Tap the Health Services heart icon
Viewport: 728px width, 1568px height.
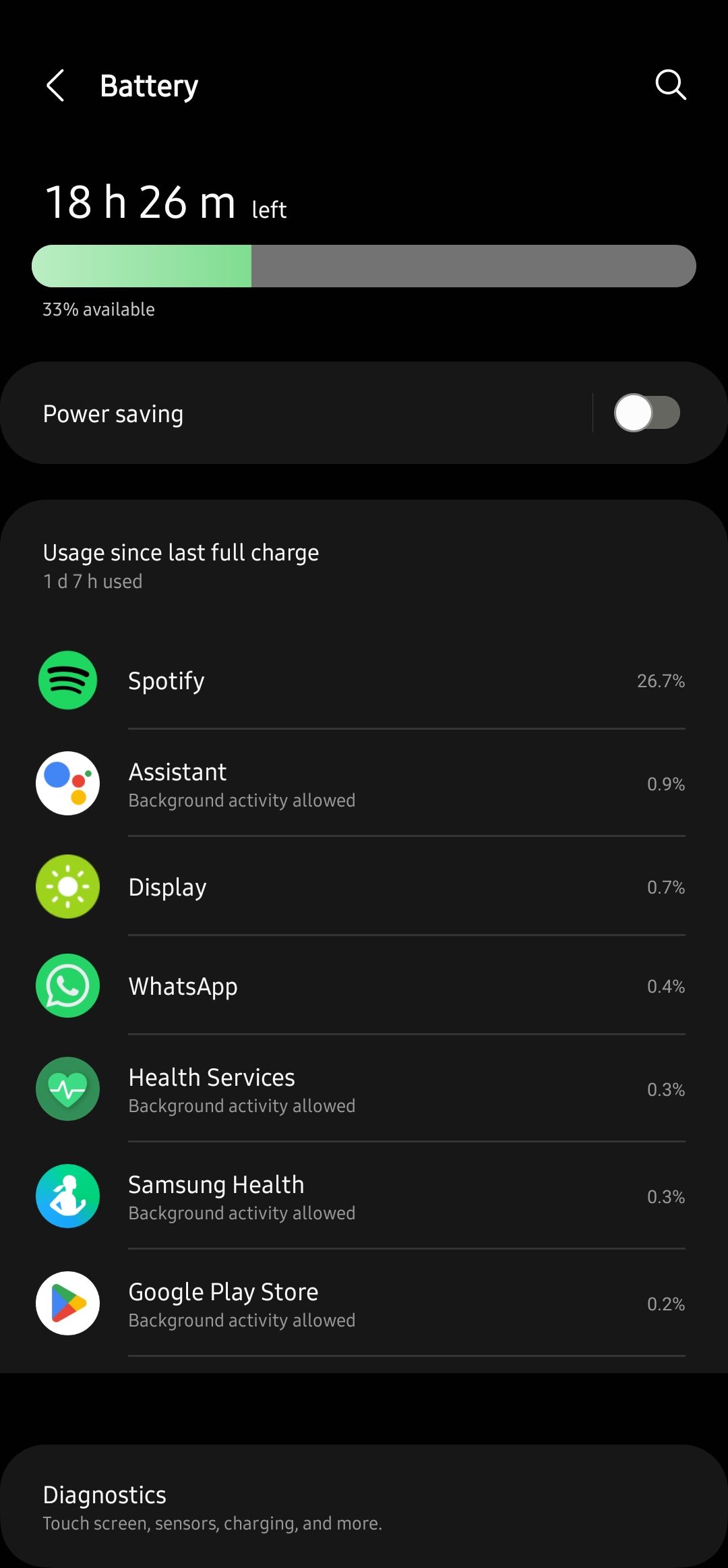click(67, 1089)
